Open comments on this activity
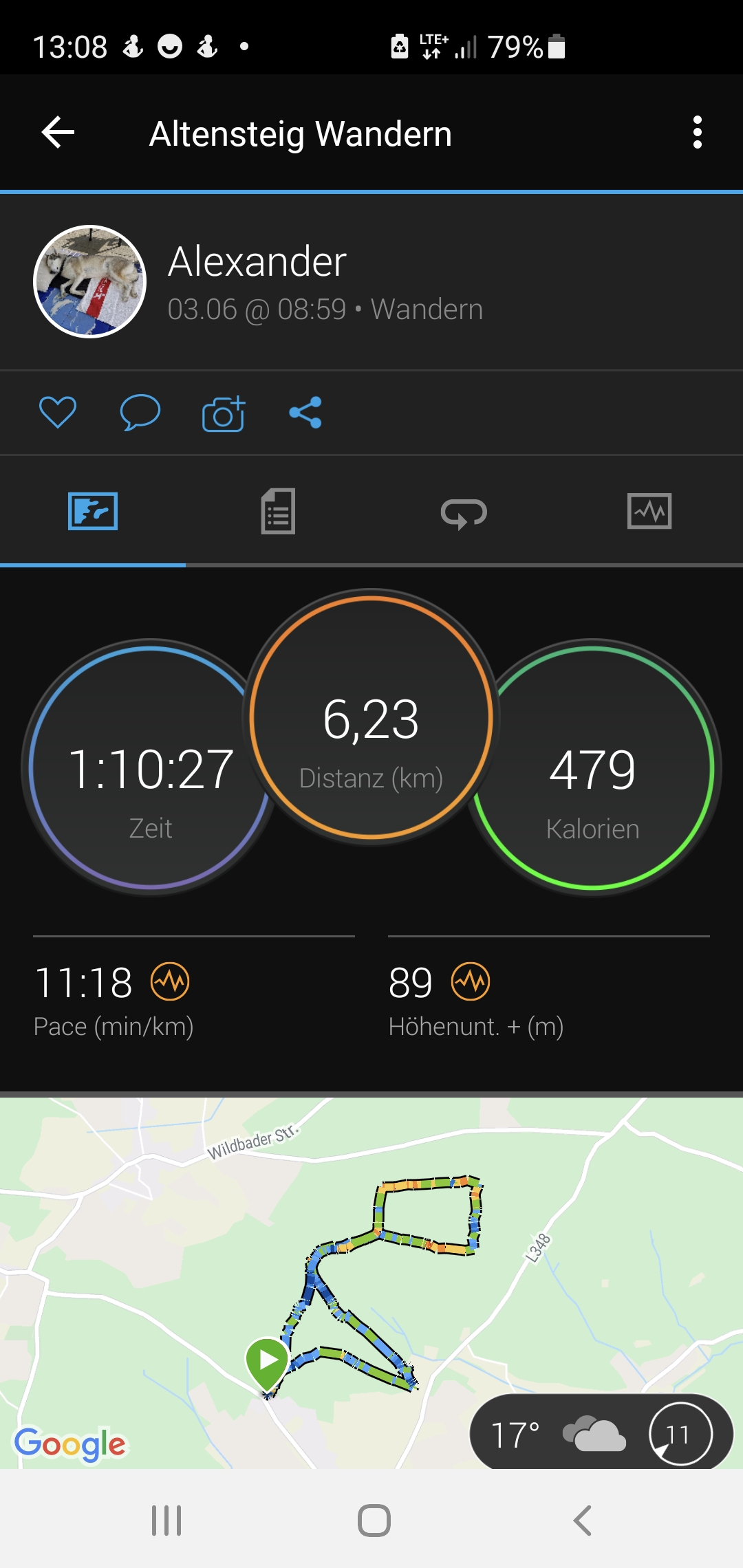The width and height of the screenshot is (743, 1568). pyautogui.click(x=140, y=413)
